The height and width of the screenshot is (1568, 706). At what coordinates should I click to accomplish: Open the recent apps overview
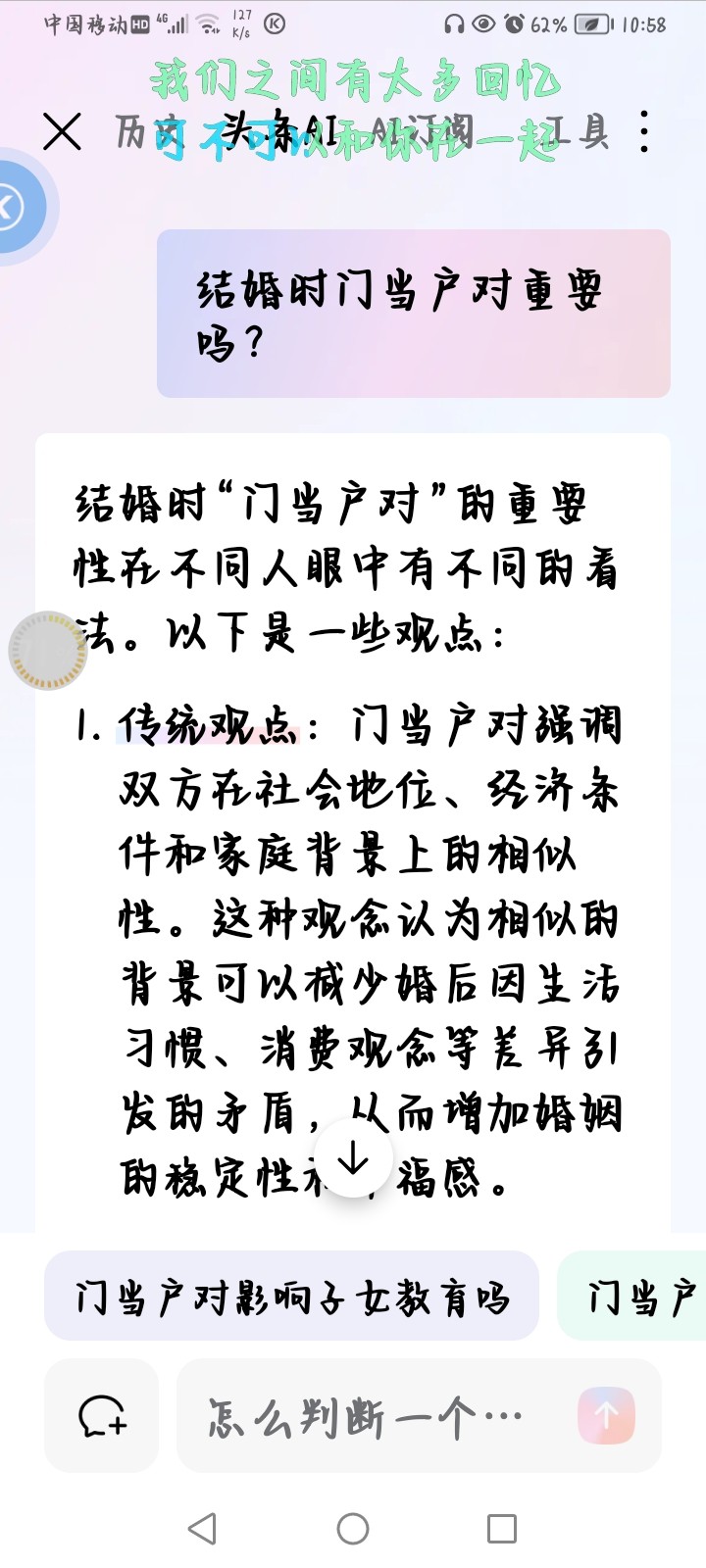(502, 1529)
